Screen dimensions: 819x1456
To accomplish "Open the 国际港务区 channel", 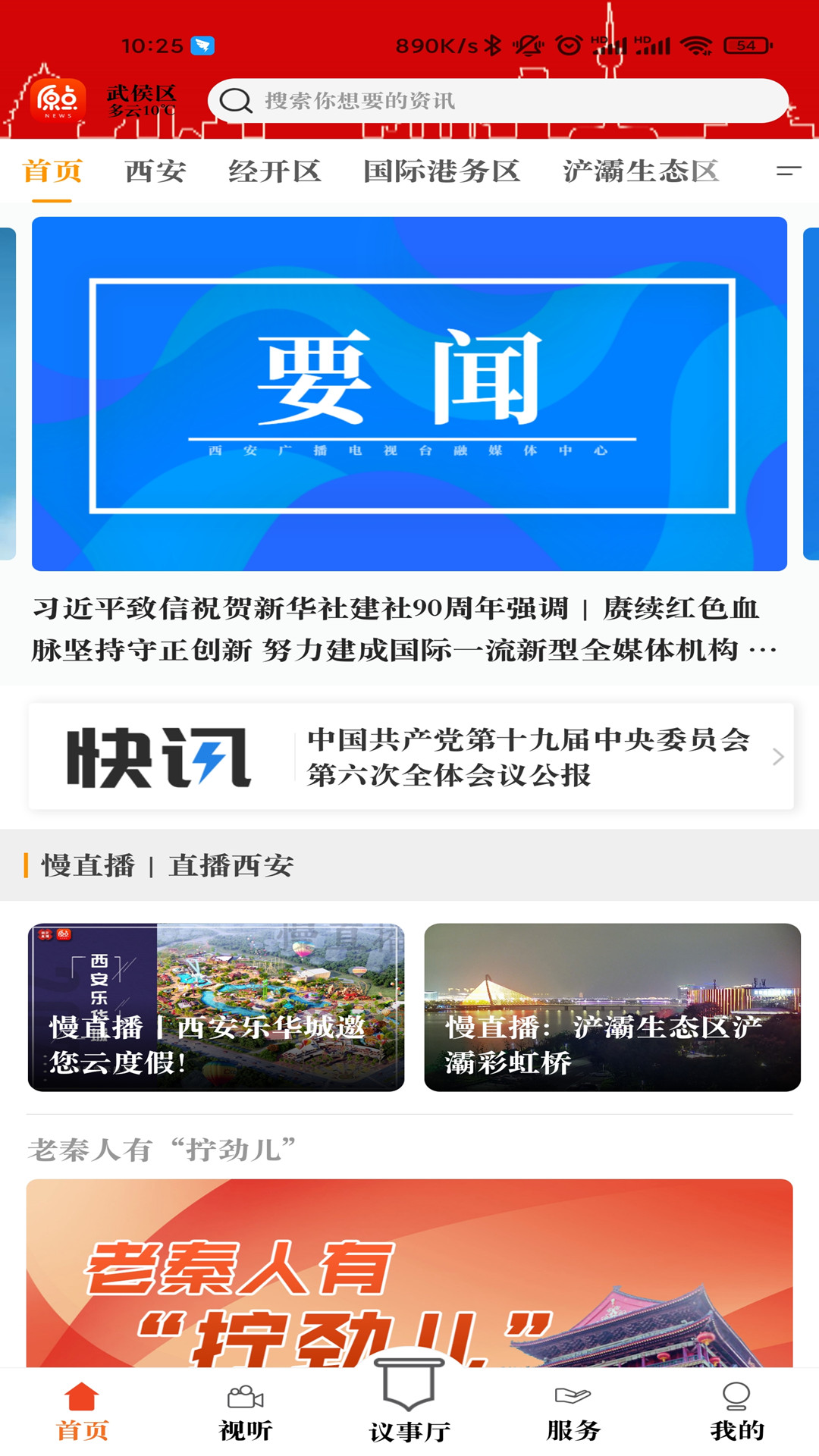I will pyautogui.click(x=442, y=171).
